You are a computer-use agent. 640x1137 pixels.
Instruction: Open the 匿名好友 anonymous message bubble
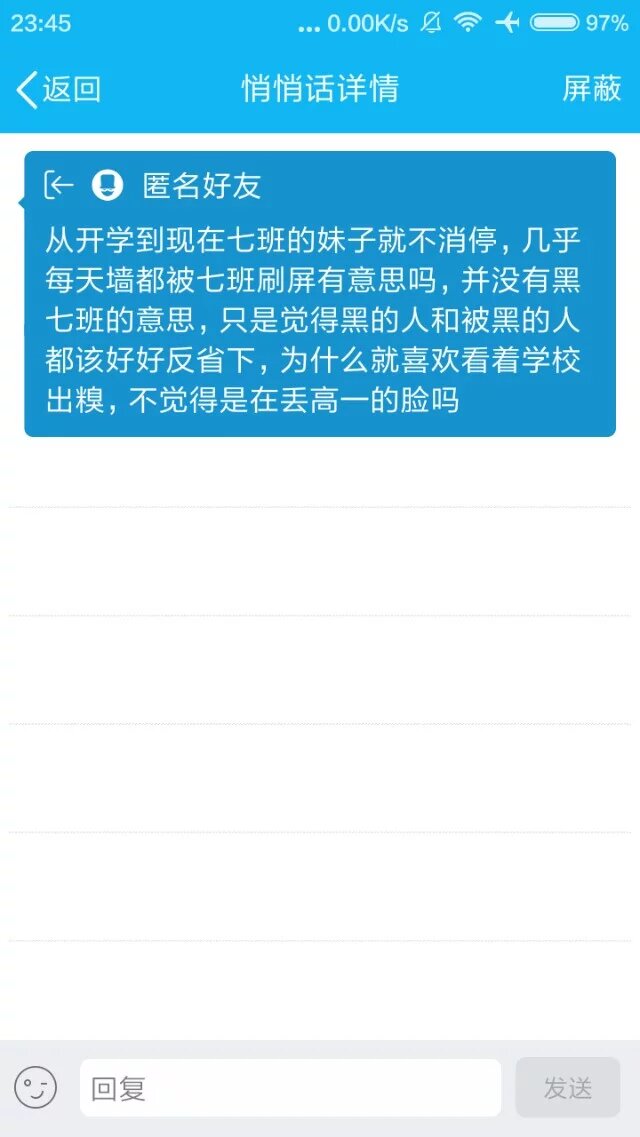320,294
